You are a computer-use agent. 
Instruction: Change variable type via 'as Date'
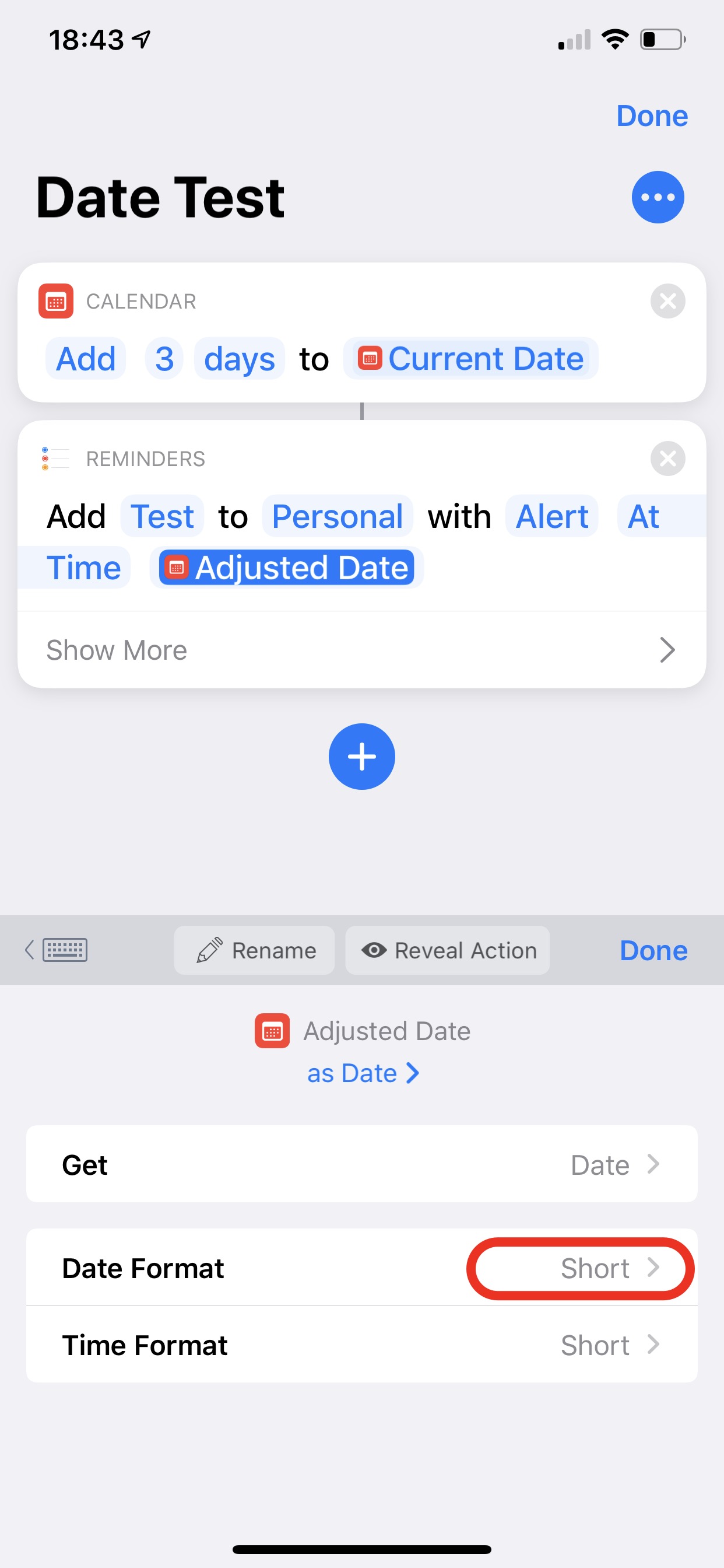pyautogui.click(x=363, y=1073)
